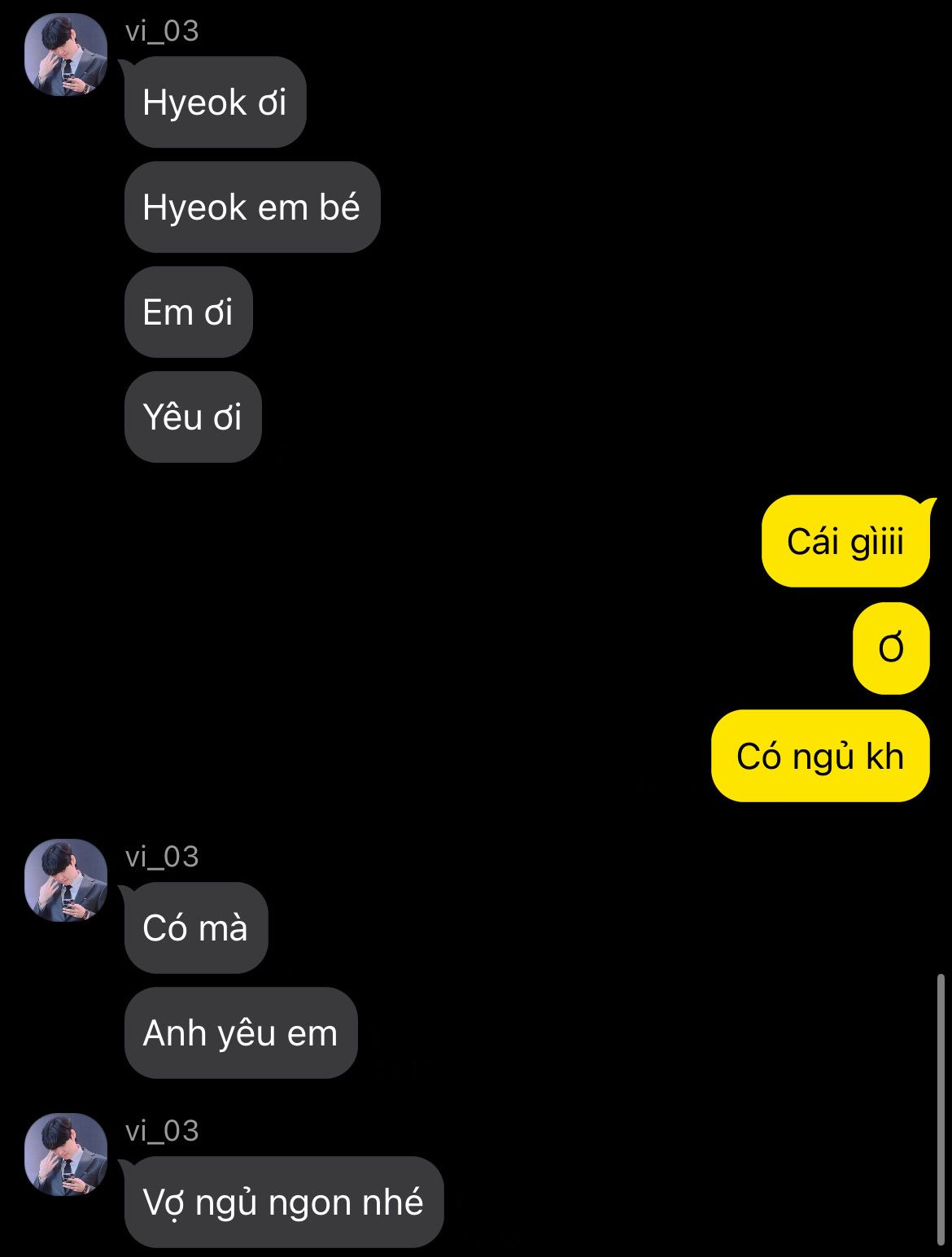View vi_03's avatar beside "Vợ ngủ ngon nhé"
Image resolution: width=952 pixels, height=1257 pixels.
tap(66, 1154)
